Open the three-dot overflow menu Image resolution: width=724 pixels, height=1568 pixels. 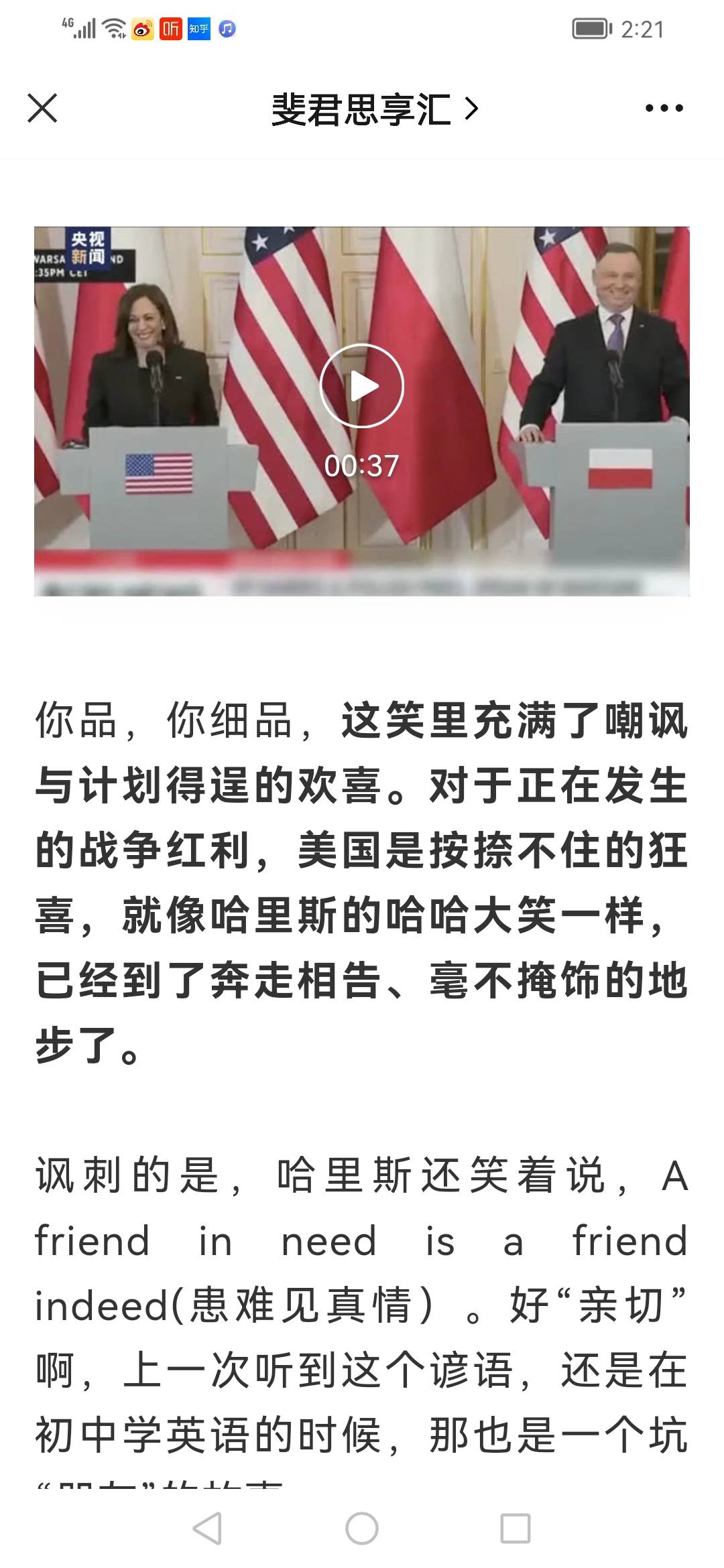click(x=664, y=109)
